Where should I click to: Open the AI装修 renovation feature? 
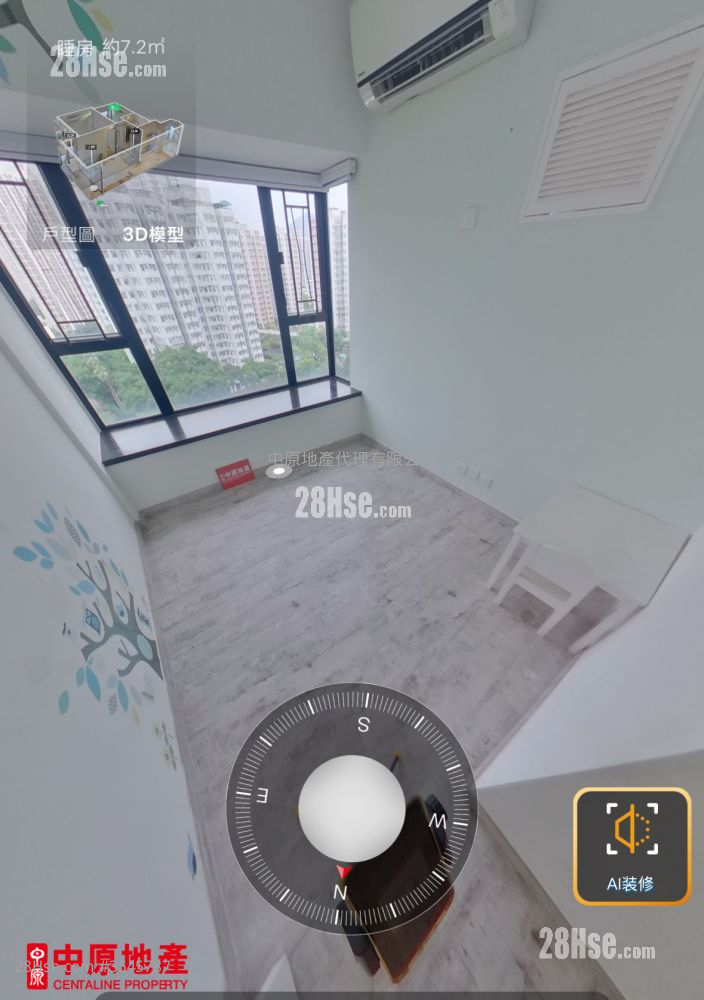pos(631,846)
